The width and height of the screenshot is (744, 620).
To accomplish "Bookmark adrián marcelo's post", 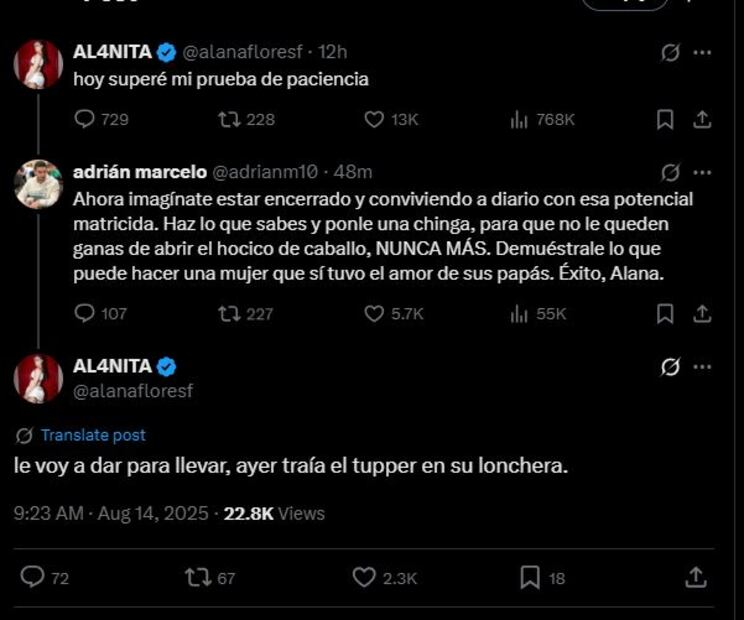I will point(664,314).
